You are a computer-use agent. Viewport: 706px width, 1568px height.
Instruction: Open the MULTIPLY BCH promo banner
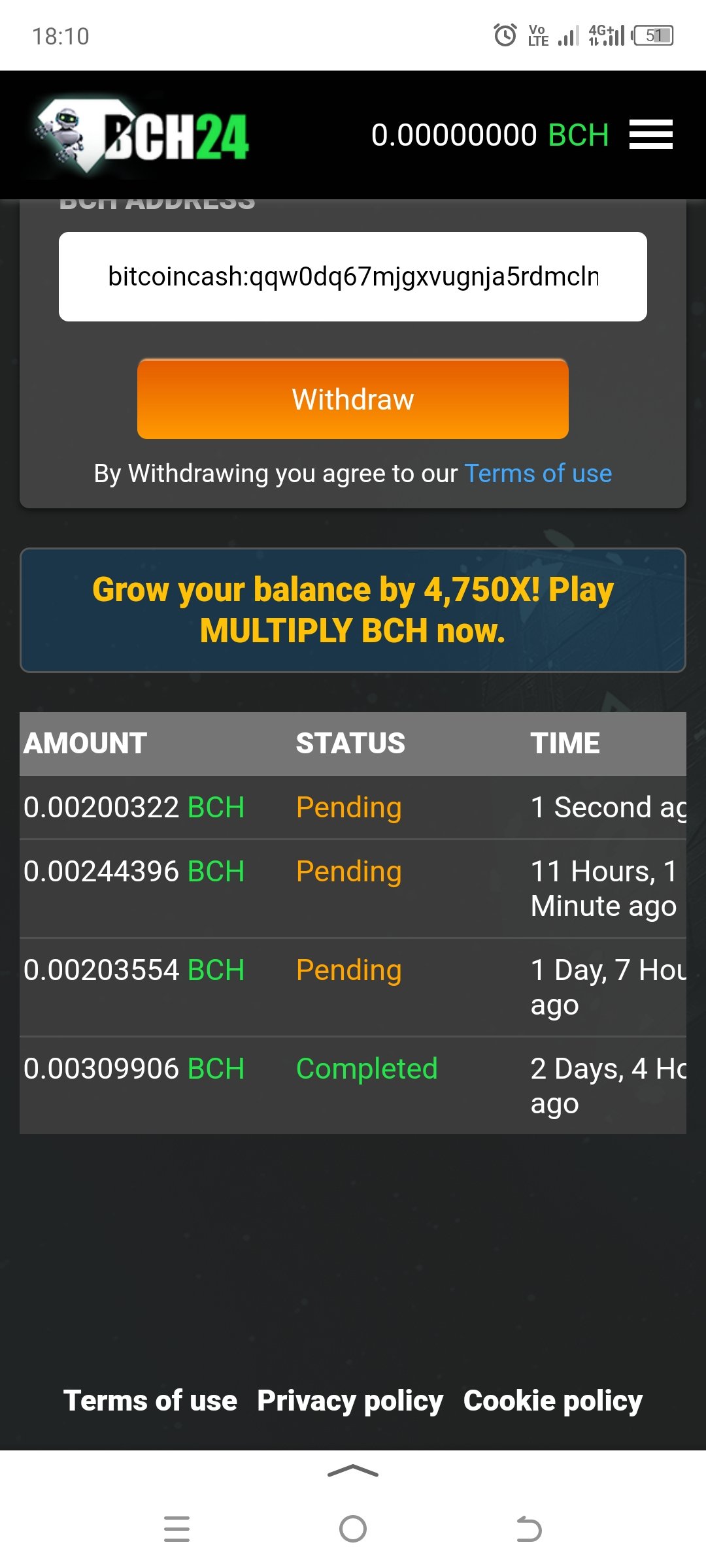(353, 610)
